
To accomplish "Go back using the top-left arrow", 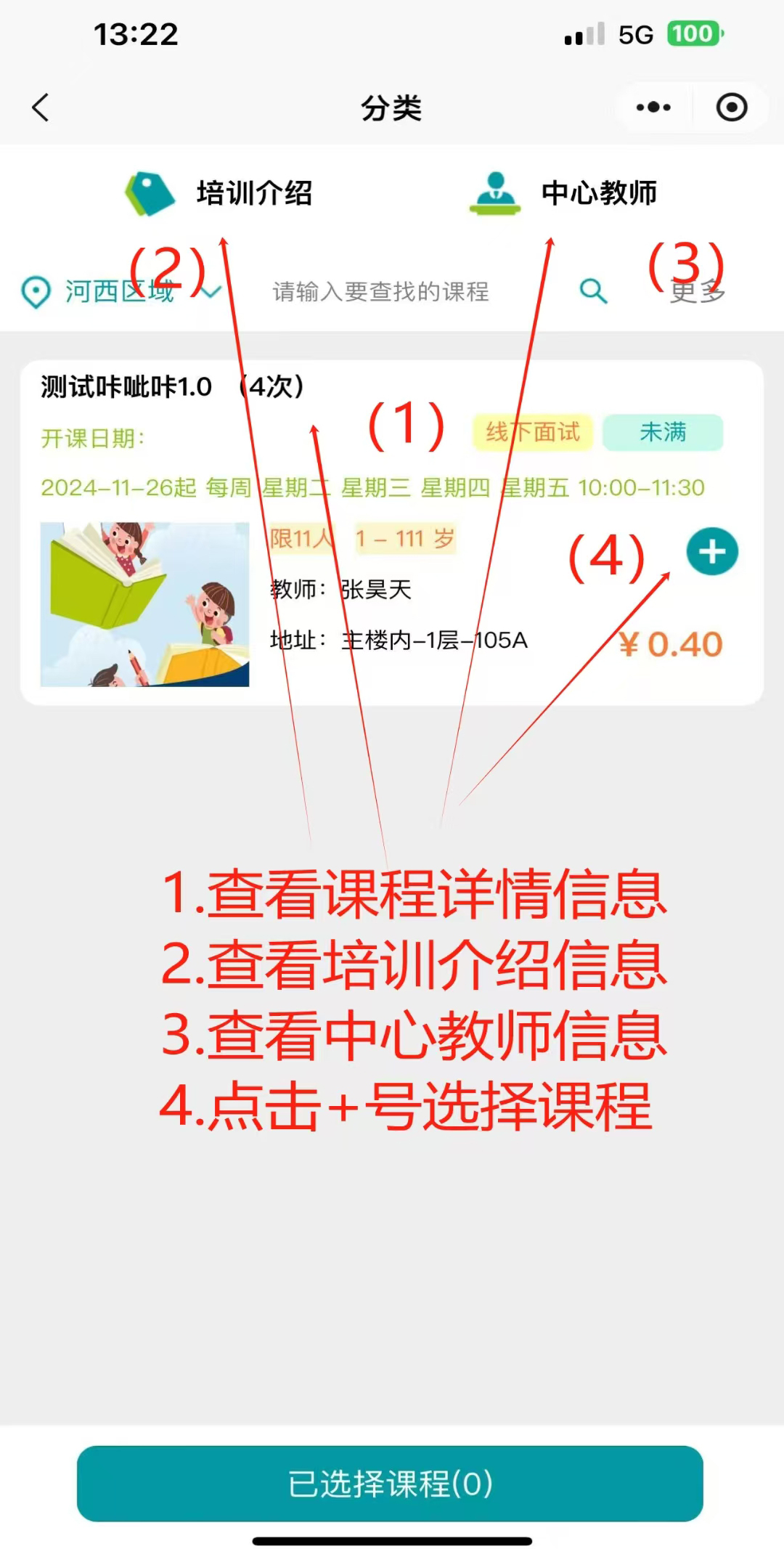I will [x=41, y=107].
